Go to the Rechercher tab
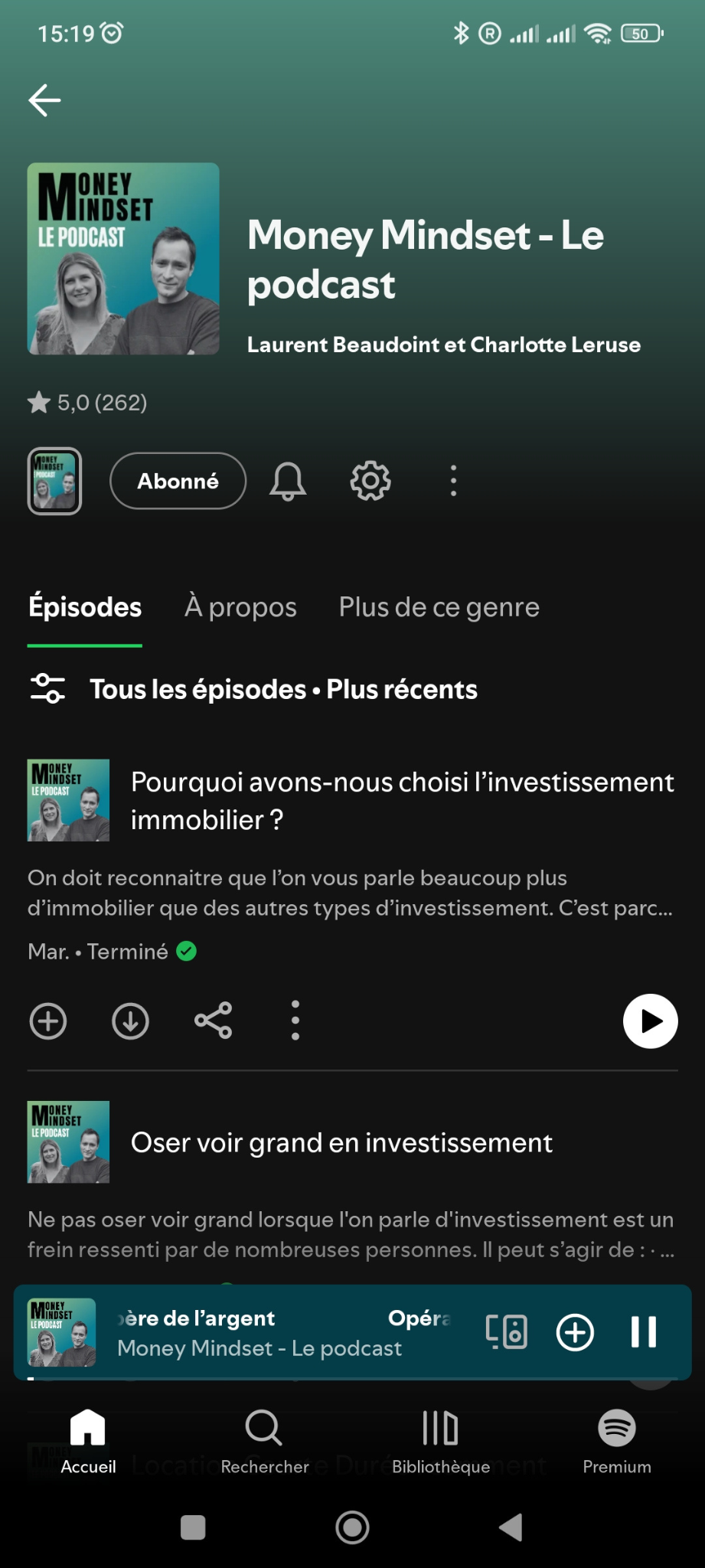Image resolution: width=705 pixels, height=1568 pixels. pyautogui.click(x=265, y=1441)
